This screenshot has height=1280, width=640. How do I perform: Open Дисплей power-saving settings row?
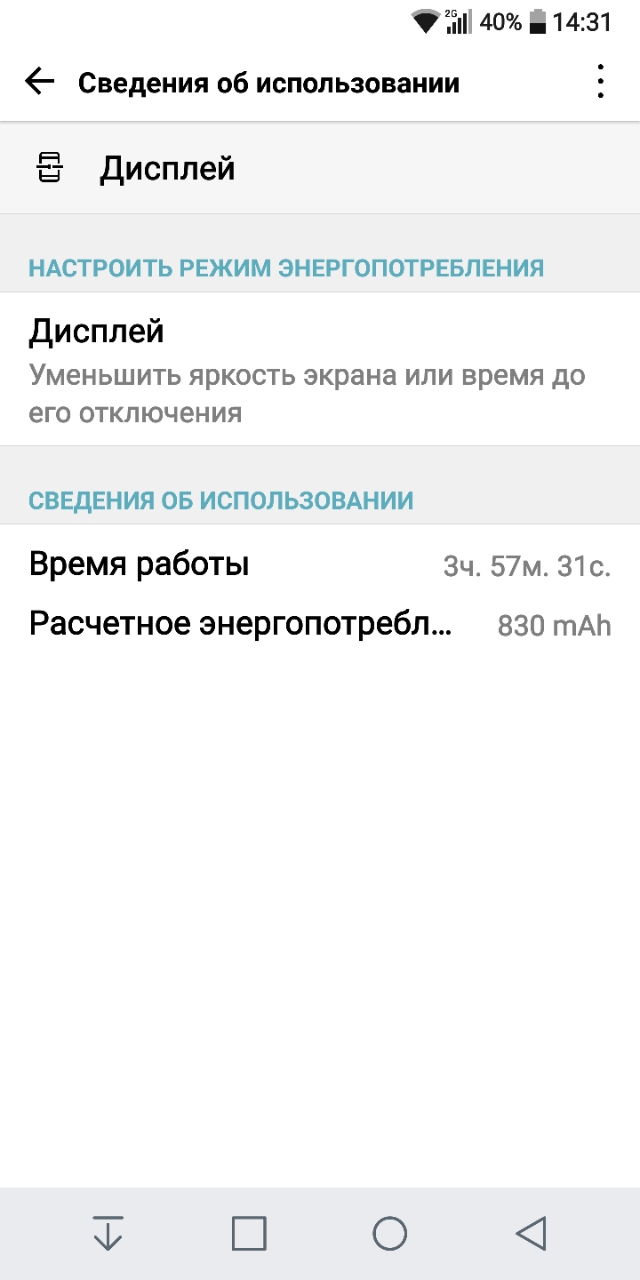click(x=320, y=370)
